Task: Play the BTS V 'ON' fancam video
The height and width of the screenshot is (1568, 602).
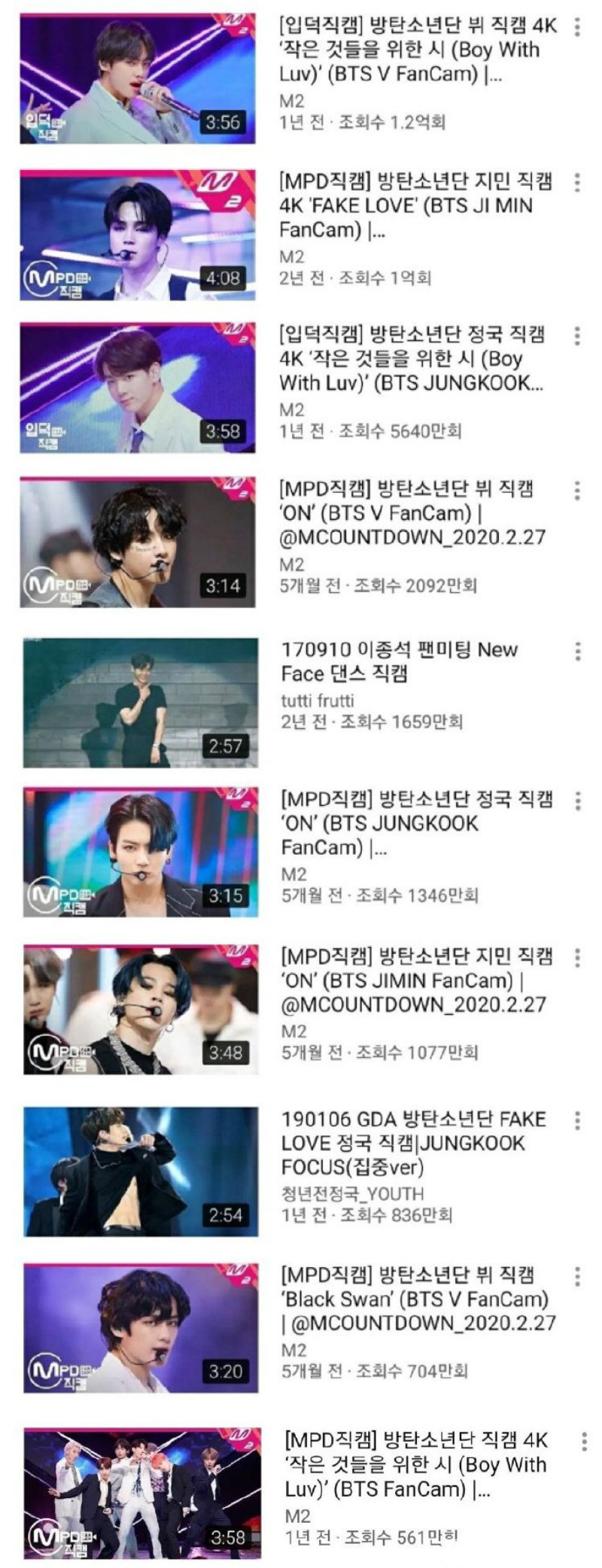Action: [x=137, y=542]
